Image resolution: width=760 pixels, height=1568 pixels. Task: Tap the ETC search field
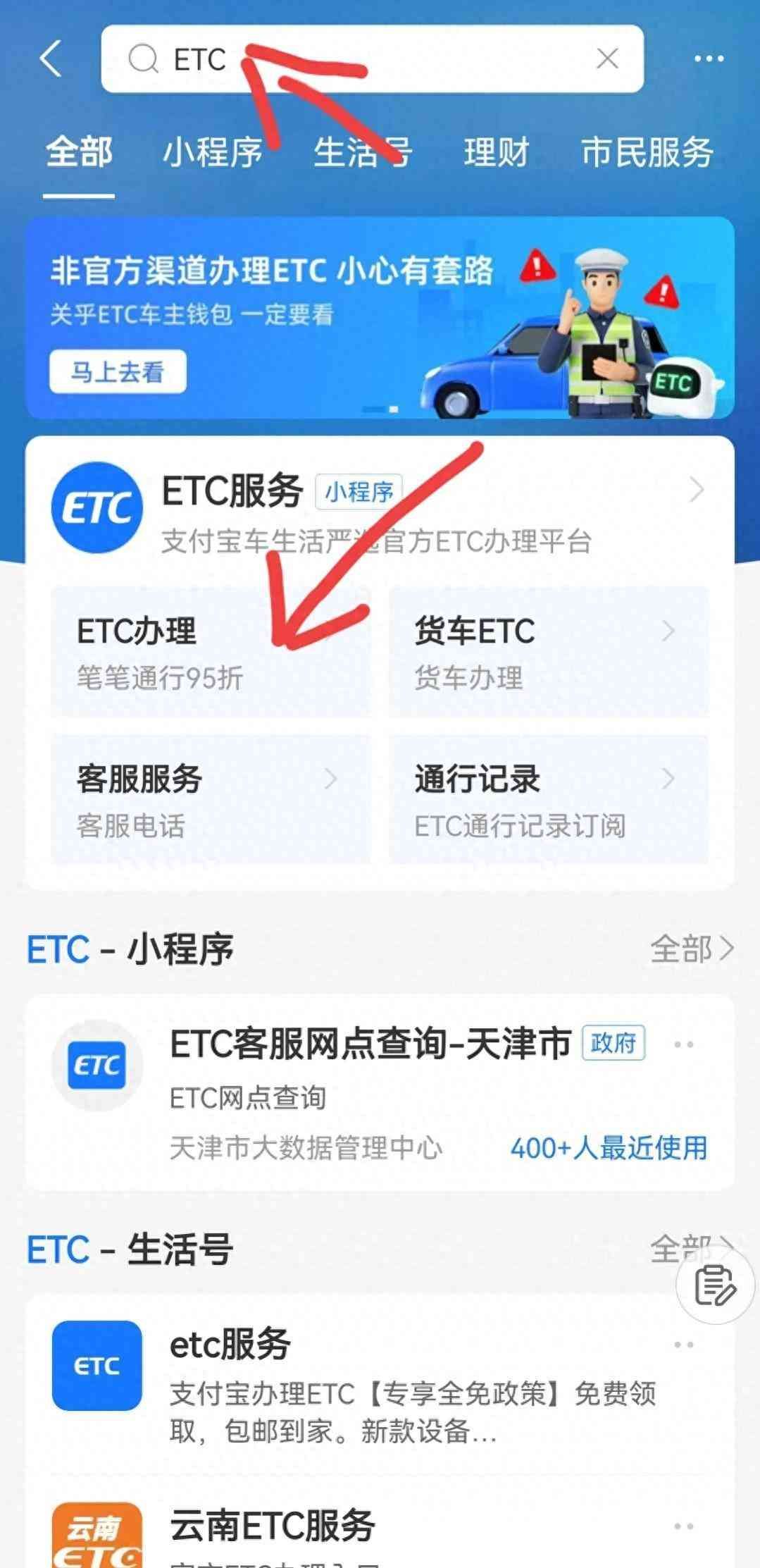(x=352, y=59)
